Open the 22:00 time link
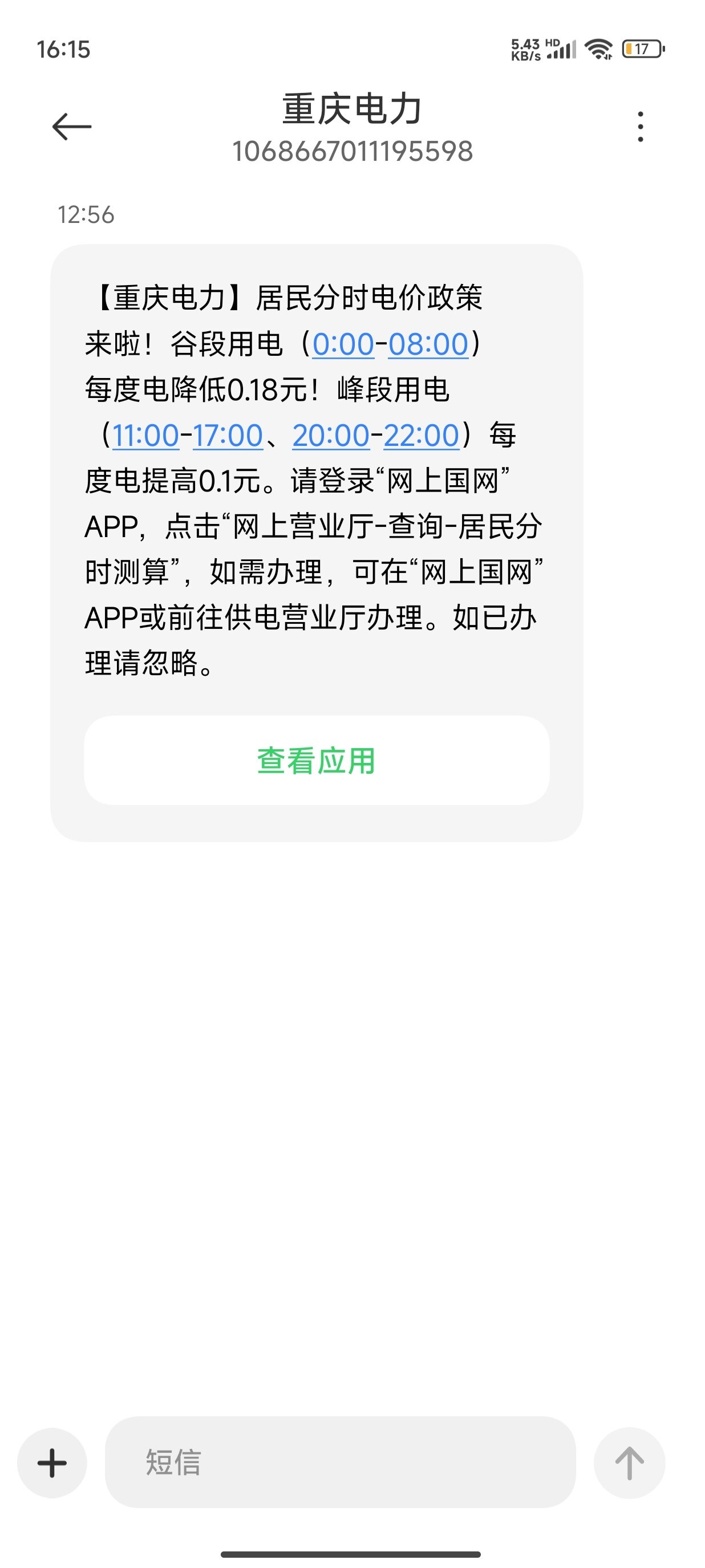The image size is (705, 1568). pyautogui.click(x=422, y=436)
